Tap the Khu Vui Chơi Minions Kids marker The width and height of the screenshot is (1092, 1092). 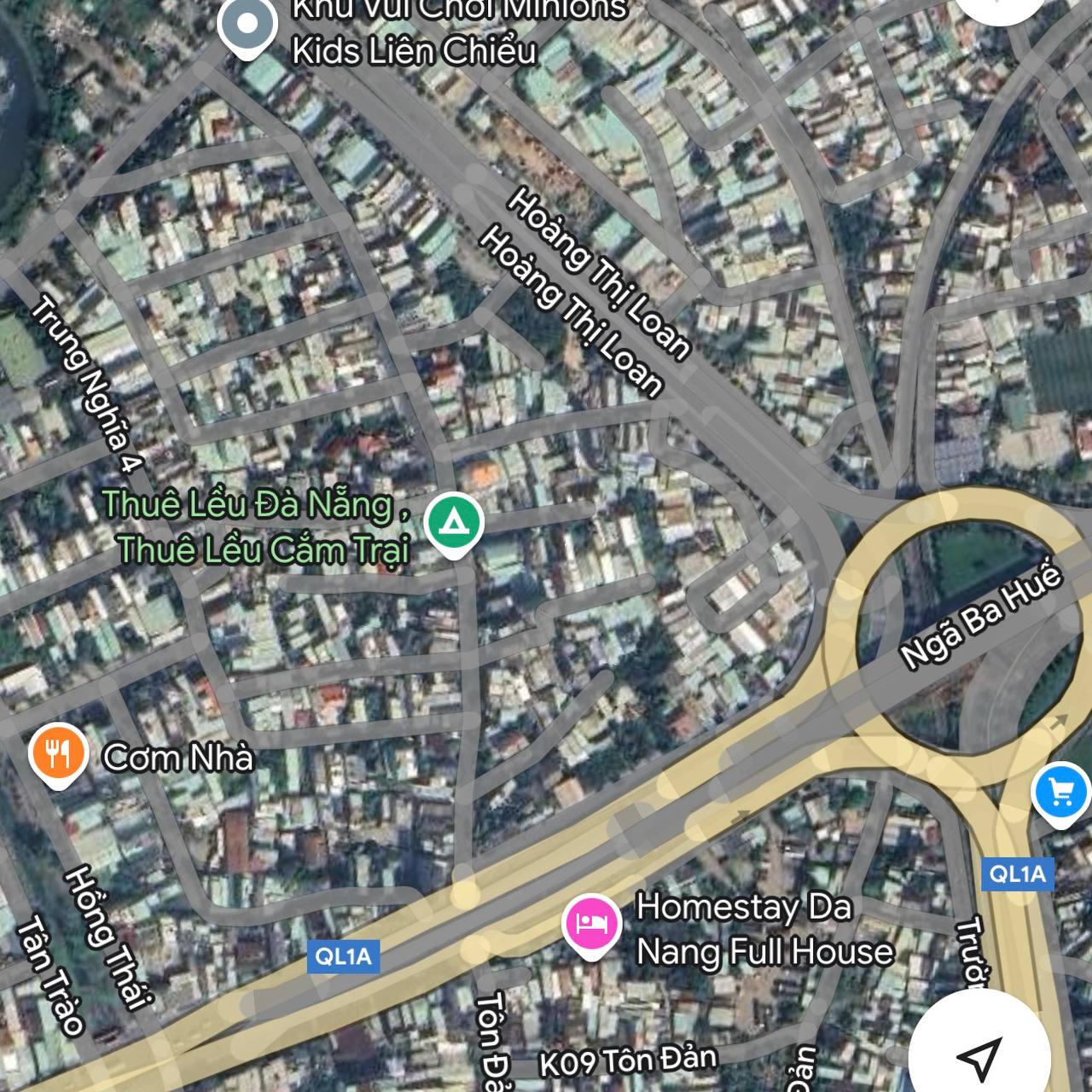pyautogui.click(x=247, y=25)
